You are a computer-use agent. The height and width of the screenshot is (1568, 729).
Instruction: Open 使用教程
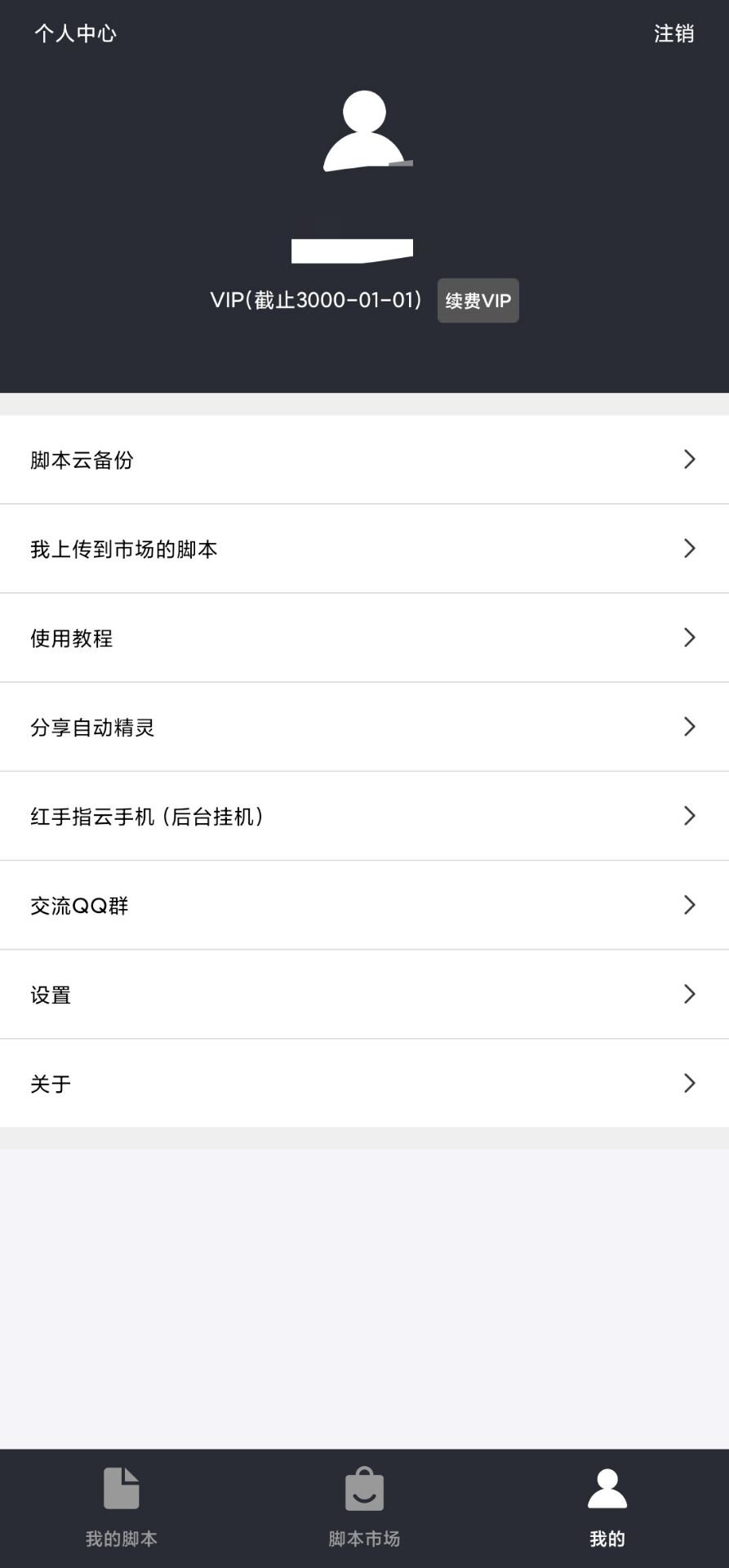point(364,638)
